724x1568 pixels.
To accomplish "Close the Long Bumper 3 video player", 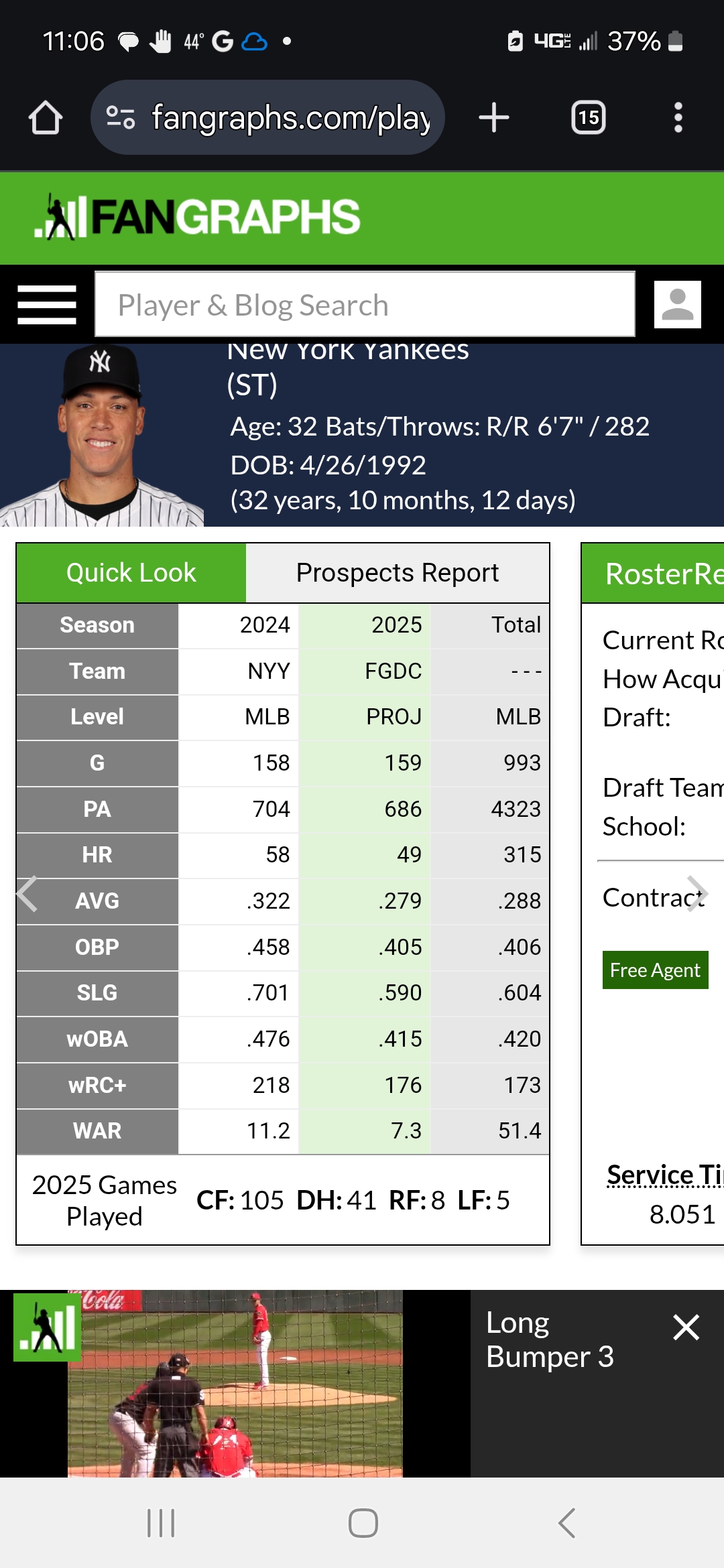I will [x=686, y=1327].
